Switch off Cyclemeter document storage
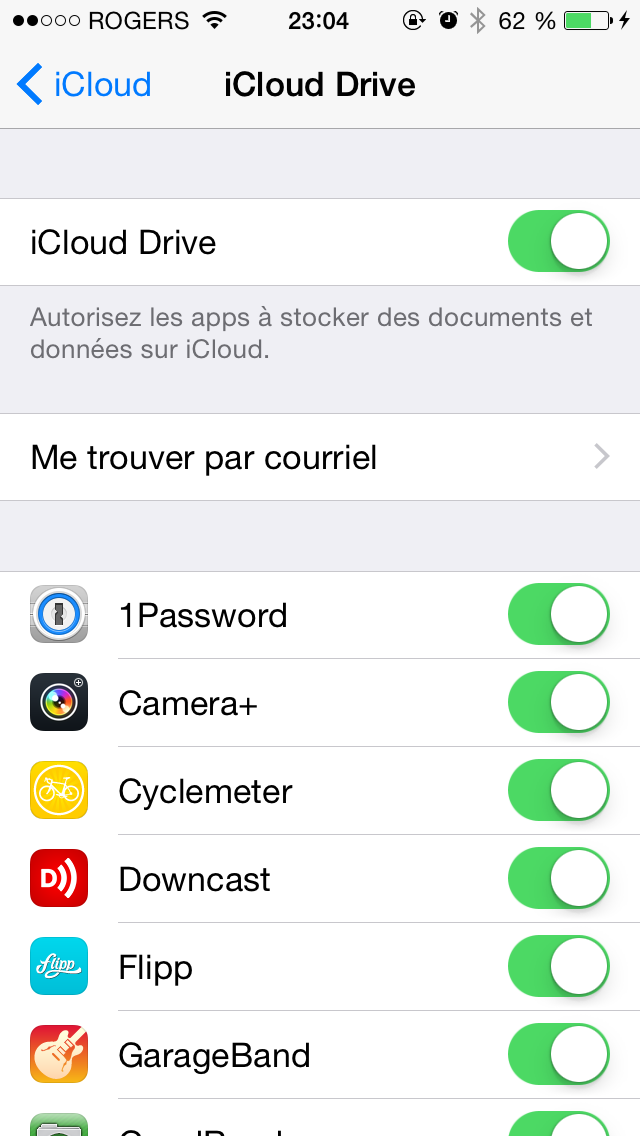 [x=558, y=791]
